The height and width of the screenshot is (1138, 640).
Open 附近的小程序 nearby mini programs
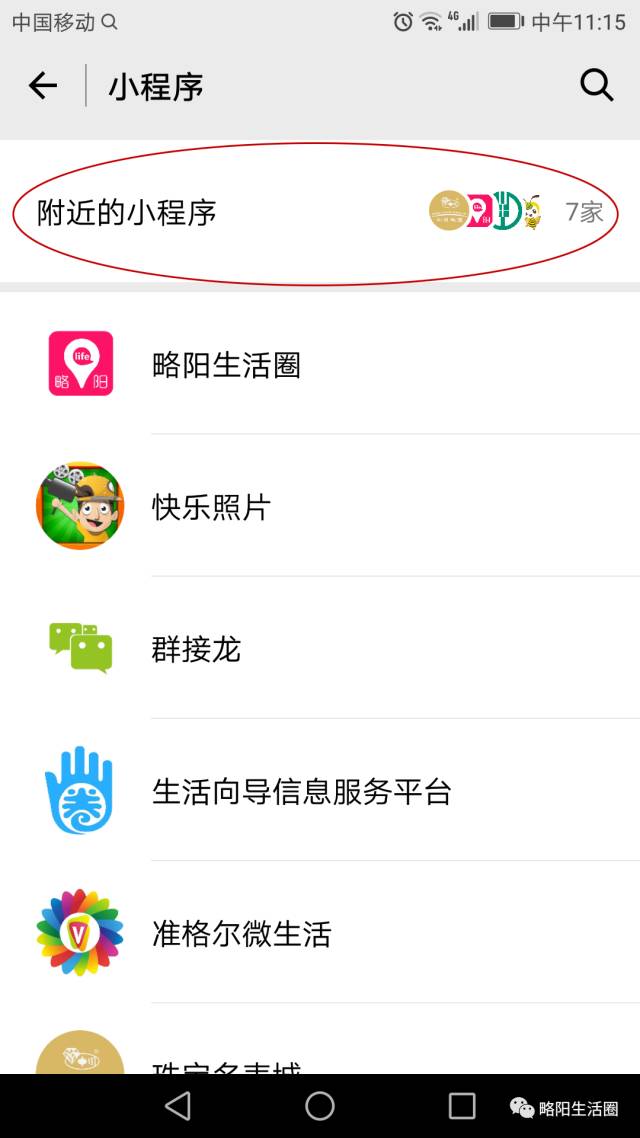[320, 212]
